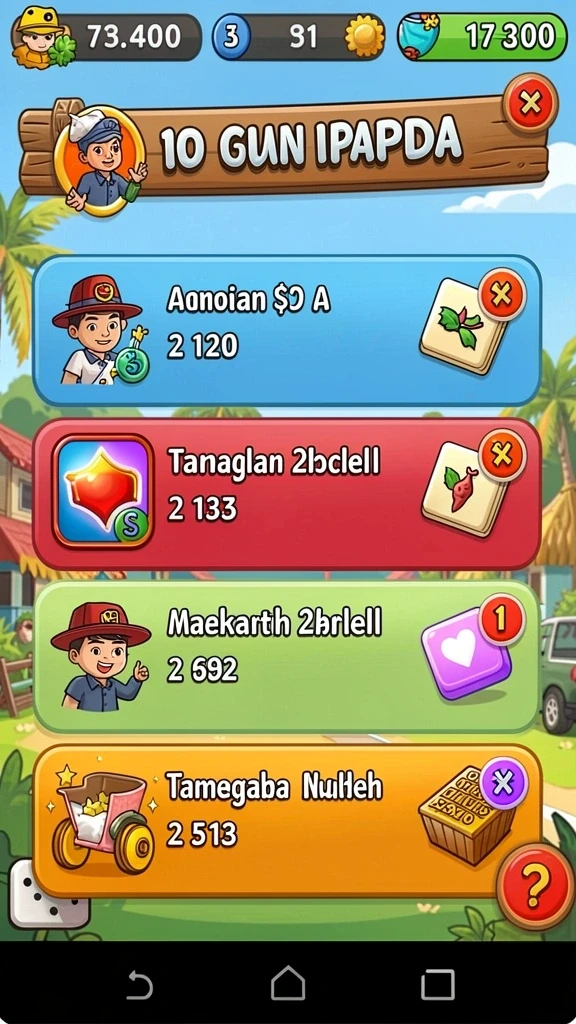Open the 73.400 coin counter

[106, 37]
